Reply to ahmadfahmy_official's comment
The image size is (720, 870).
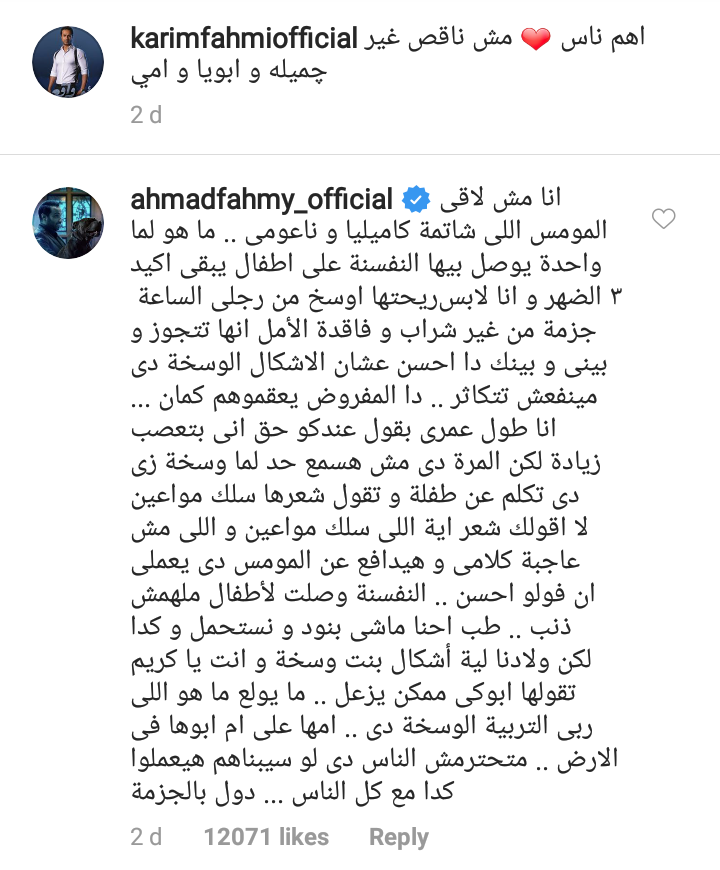coord(399,837)
